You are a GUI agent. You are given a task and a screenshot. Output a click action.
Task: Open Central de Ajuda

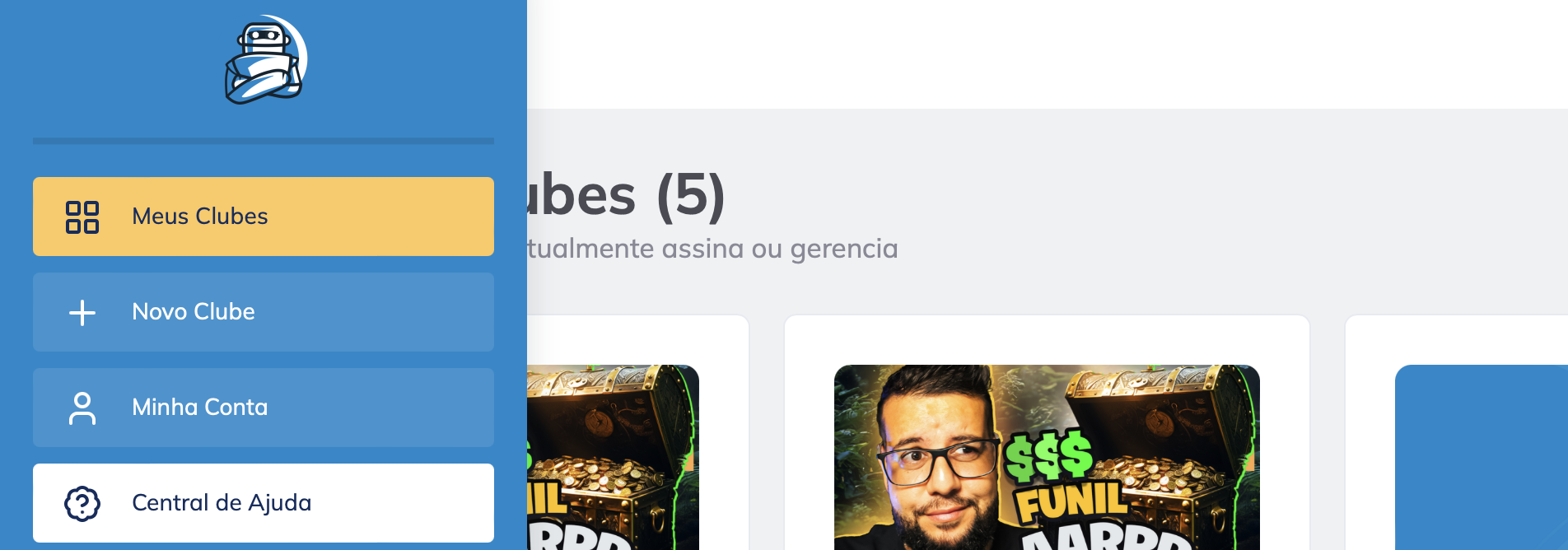point(263,503)
